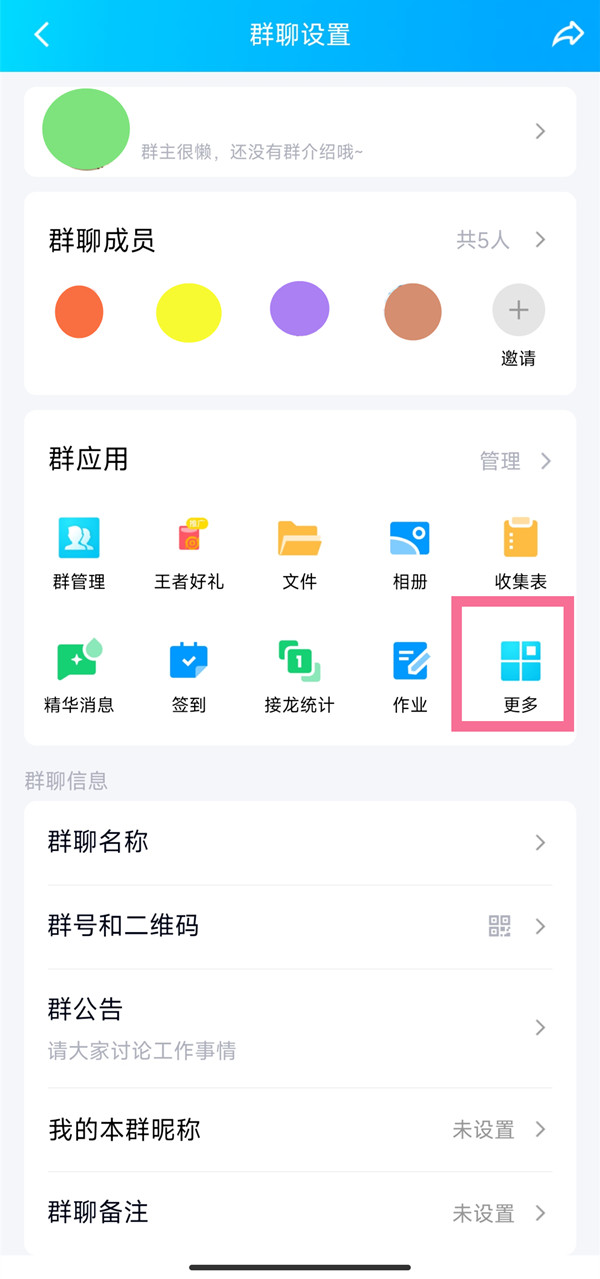Screen dimensions: 600x1279
Task: Open the group 相册
Action: coord(410,552)
